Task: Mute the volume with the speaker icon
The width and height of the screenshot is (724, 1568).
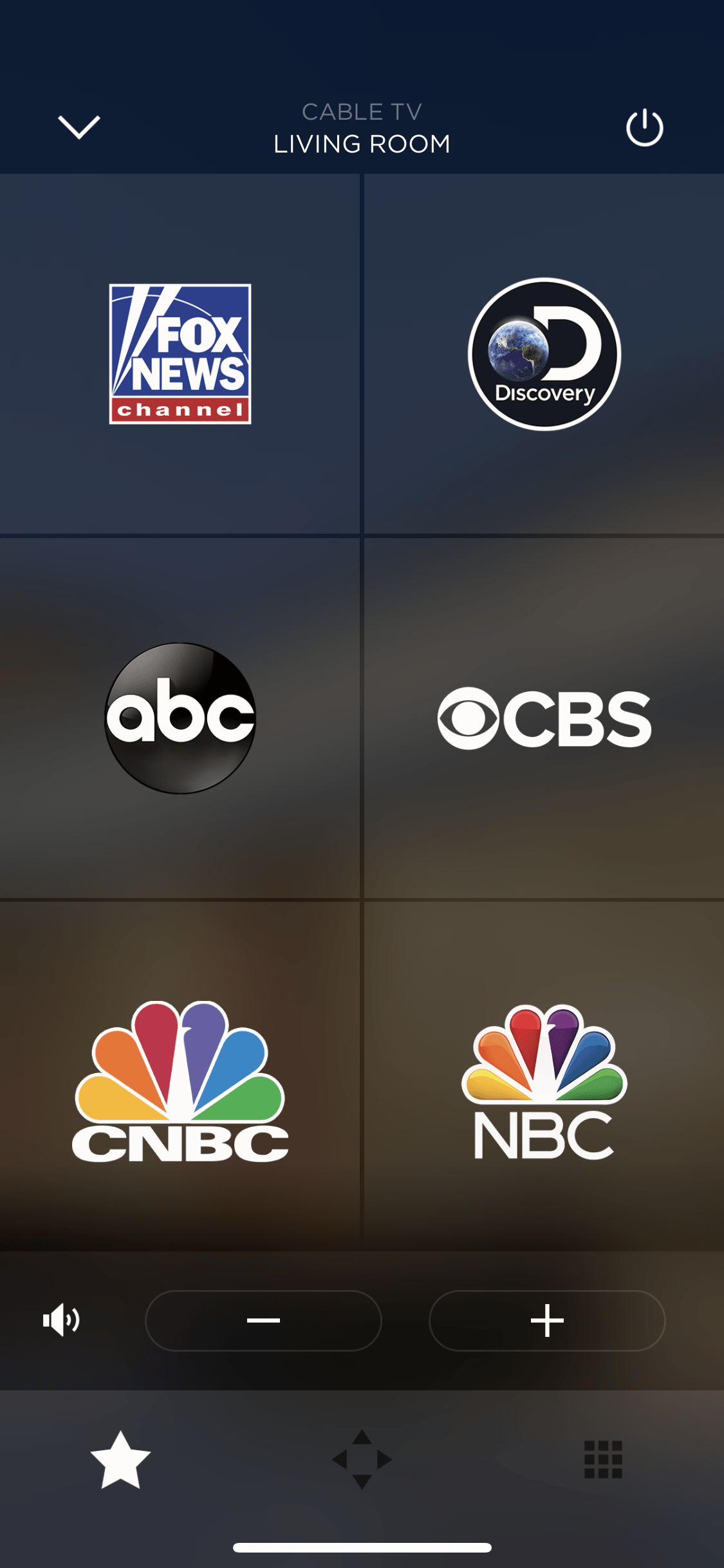Action: click(x=61, y=1320)
